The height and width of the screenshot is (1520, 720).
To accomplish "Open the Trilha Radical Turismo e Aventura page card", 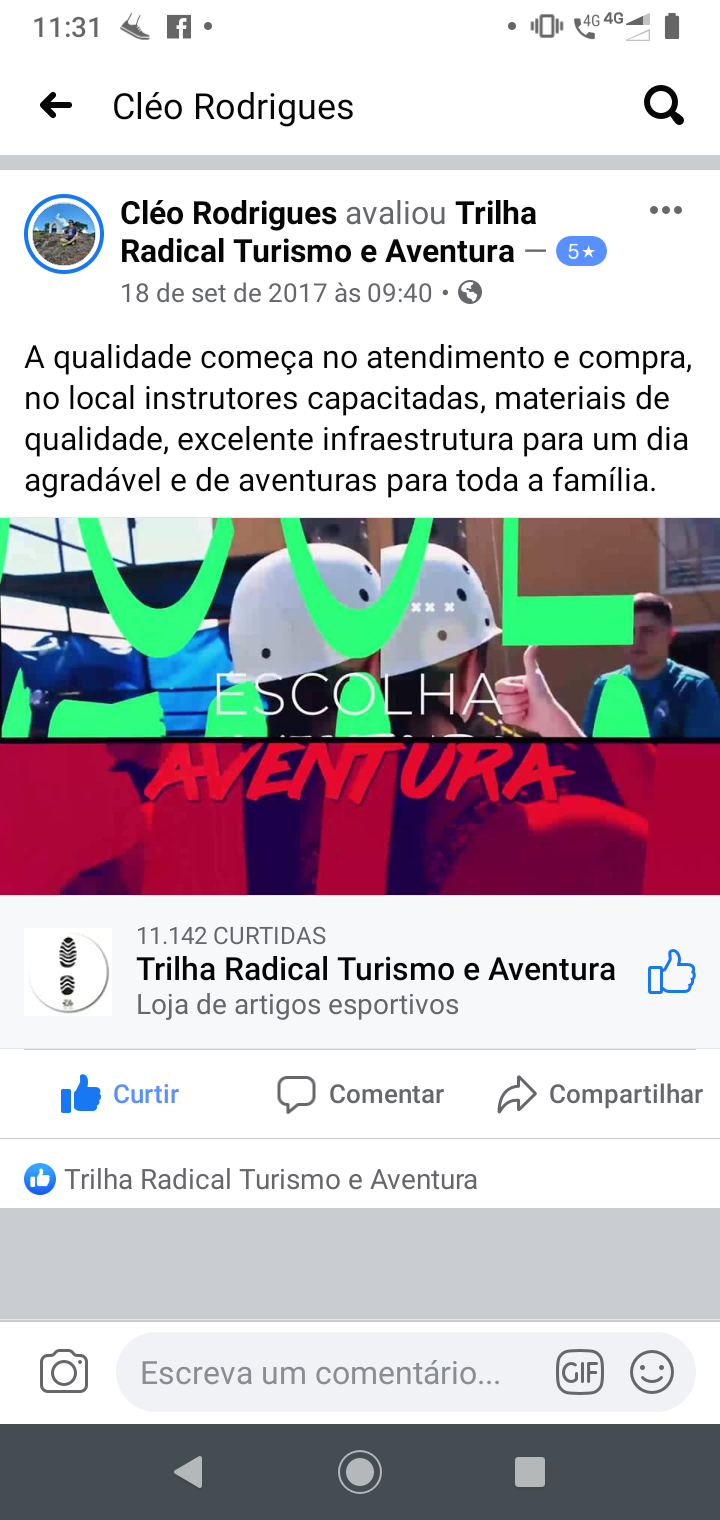I will pyautogui.click(x=360, y=972).
